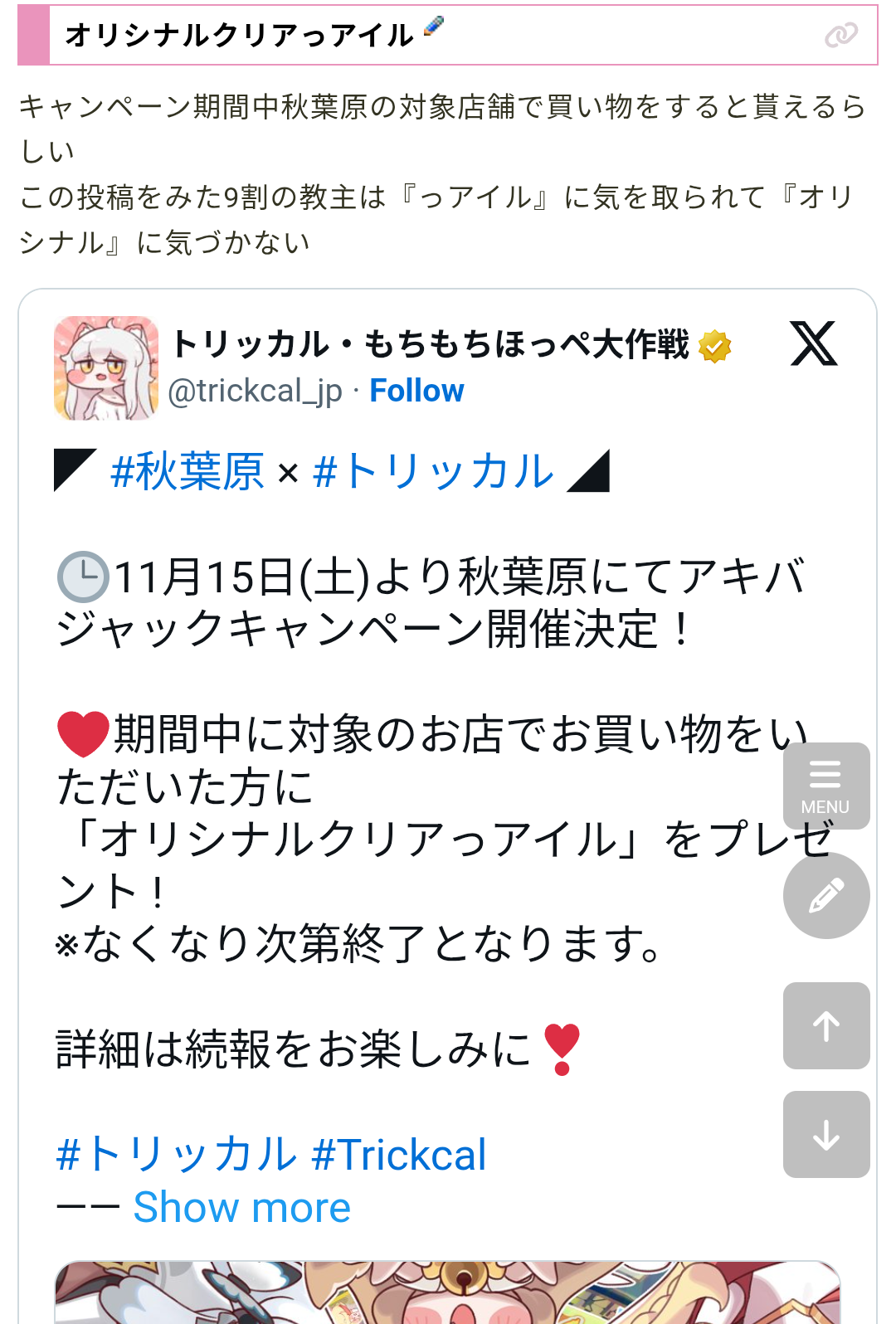The width and height of the screenshot is (896, 1324).
Task: Open the #秋葉原 hashtag
Action: 187,472
